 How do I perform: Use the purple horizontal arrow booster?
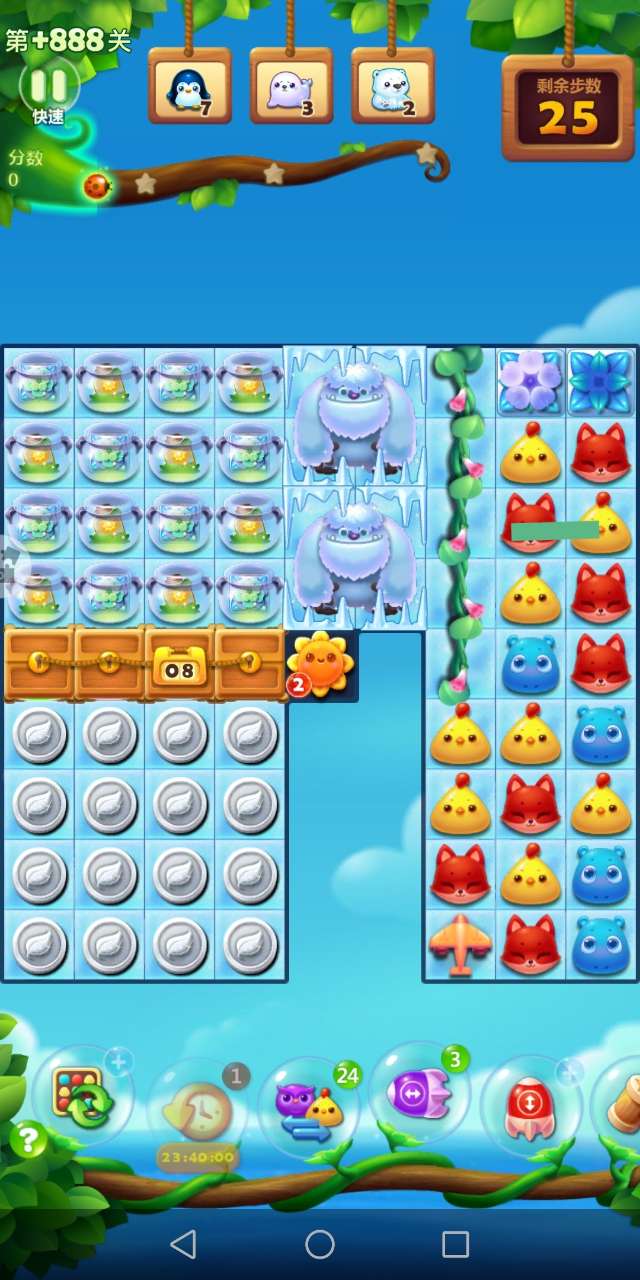point(420,1095)
